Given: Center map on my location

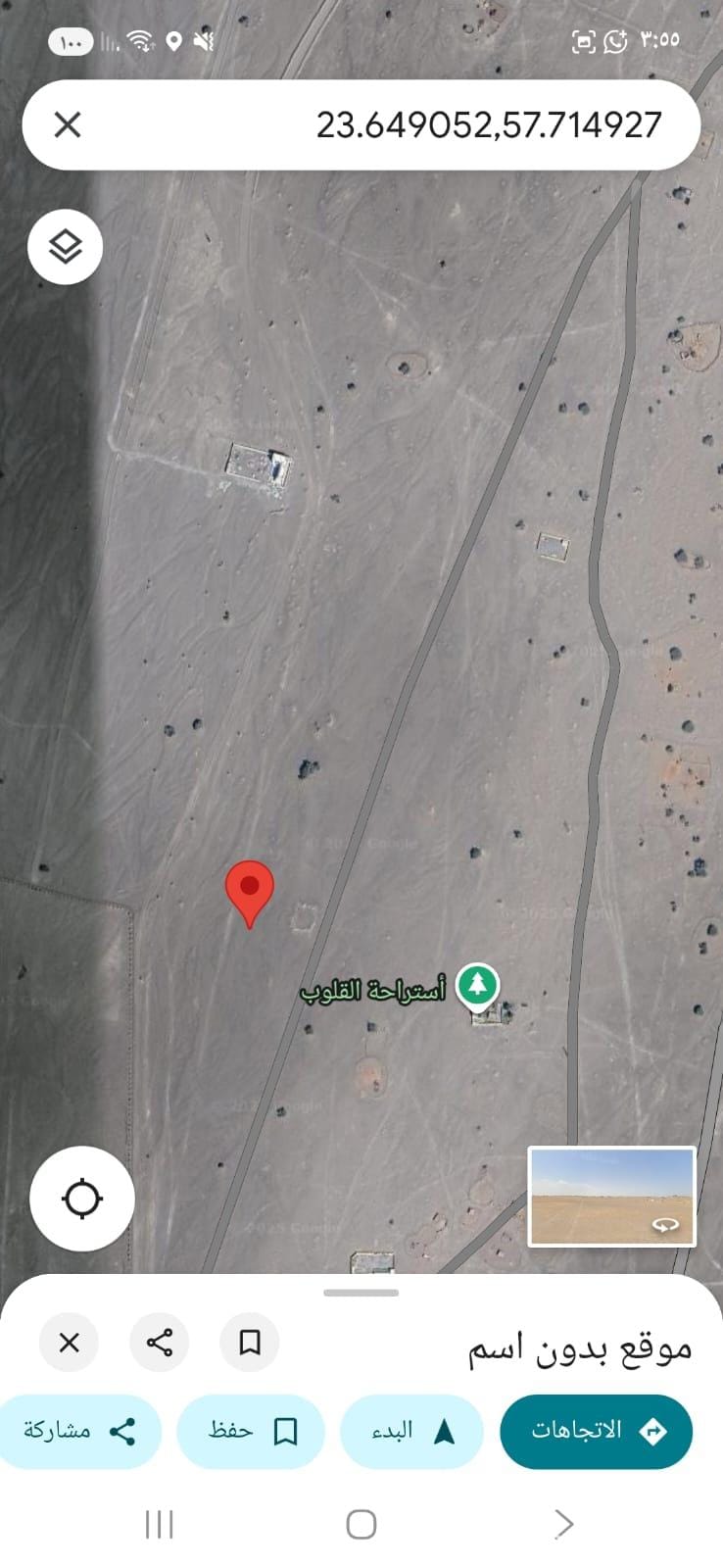Looking at the screenshot, I should click(82, 1199).
